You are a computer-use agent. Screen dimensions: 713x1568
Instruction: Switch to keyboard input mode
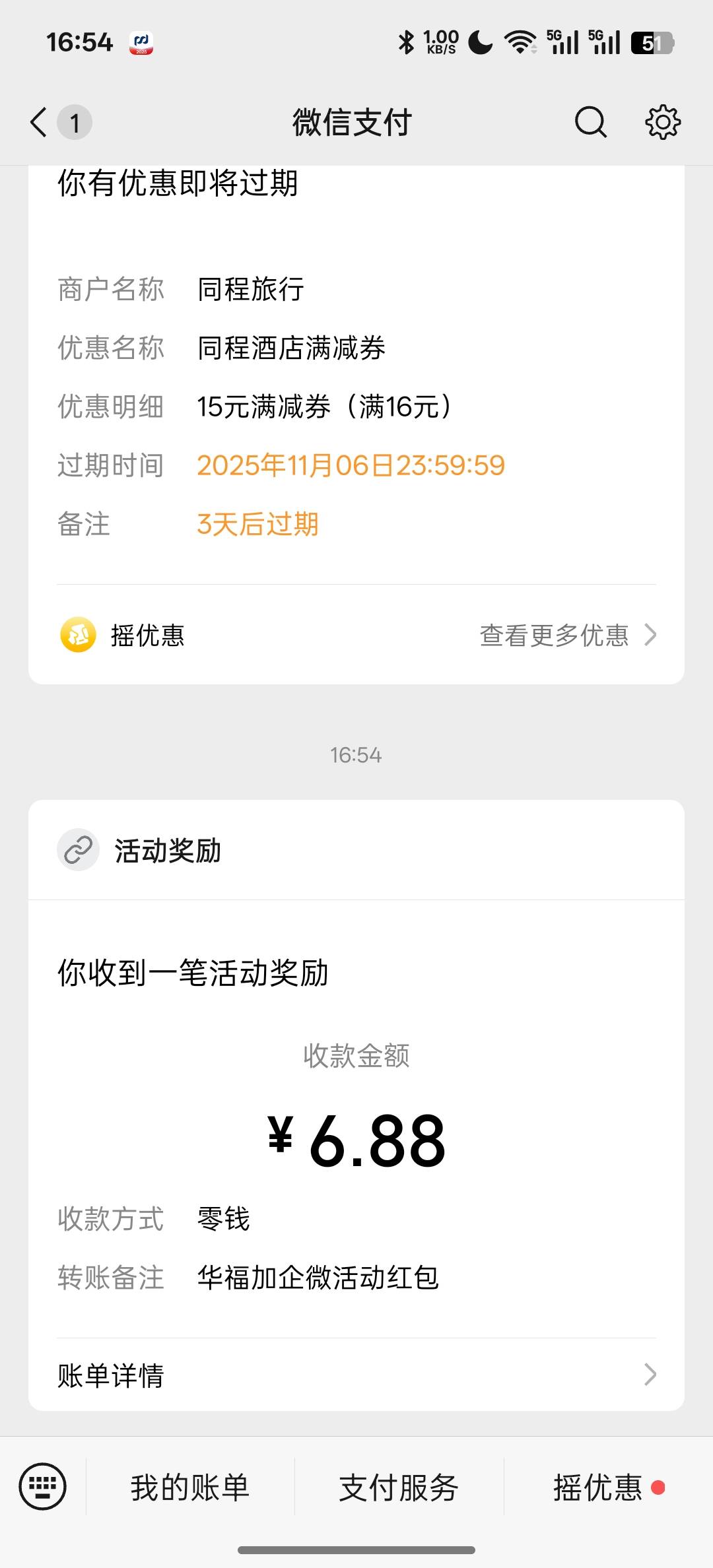coord(43,1487)
